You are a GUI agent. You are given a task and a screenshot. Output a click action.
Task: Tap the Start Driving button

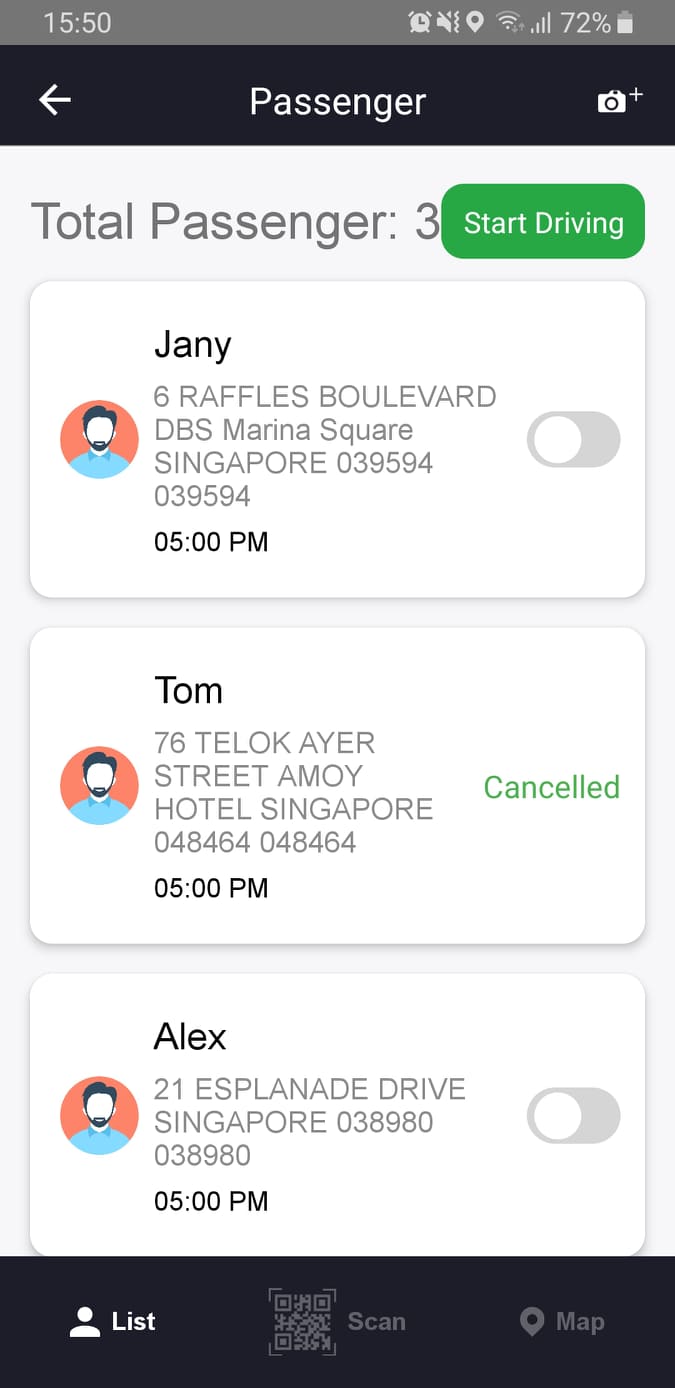[x=543, y=222]
